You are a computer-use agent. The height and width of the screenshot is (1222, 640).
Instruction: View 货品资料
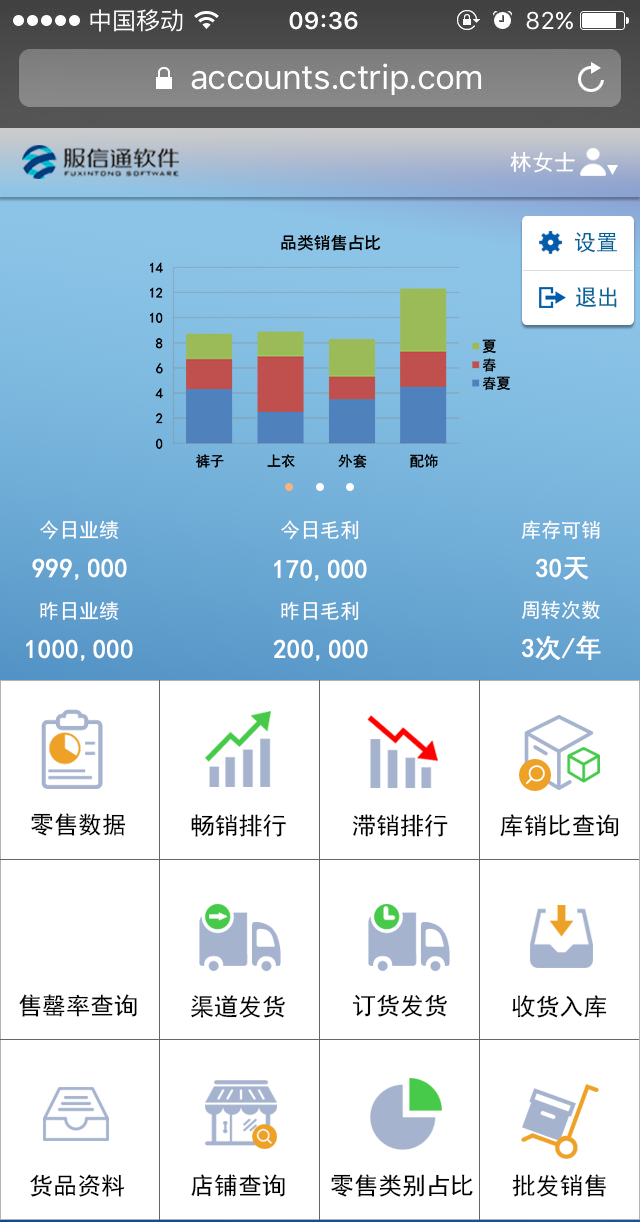pos(79,1130)
